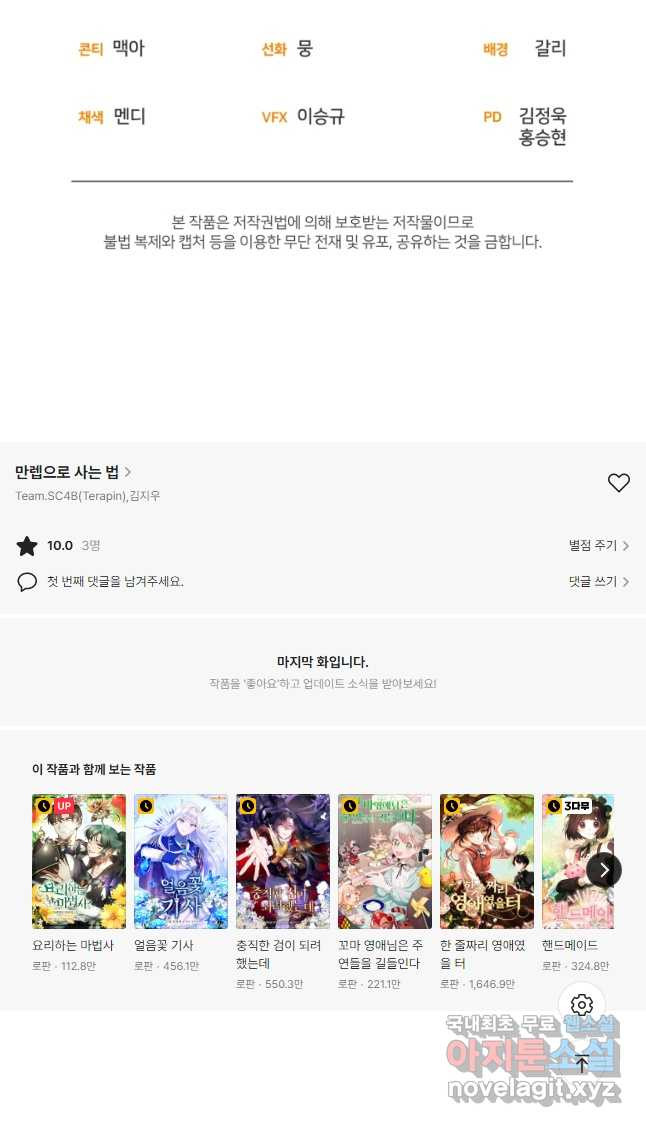Open 충직한 검이 되려 했는데
This screenshot has width=646, height=1127.
coord(283,862)
